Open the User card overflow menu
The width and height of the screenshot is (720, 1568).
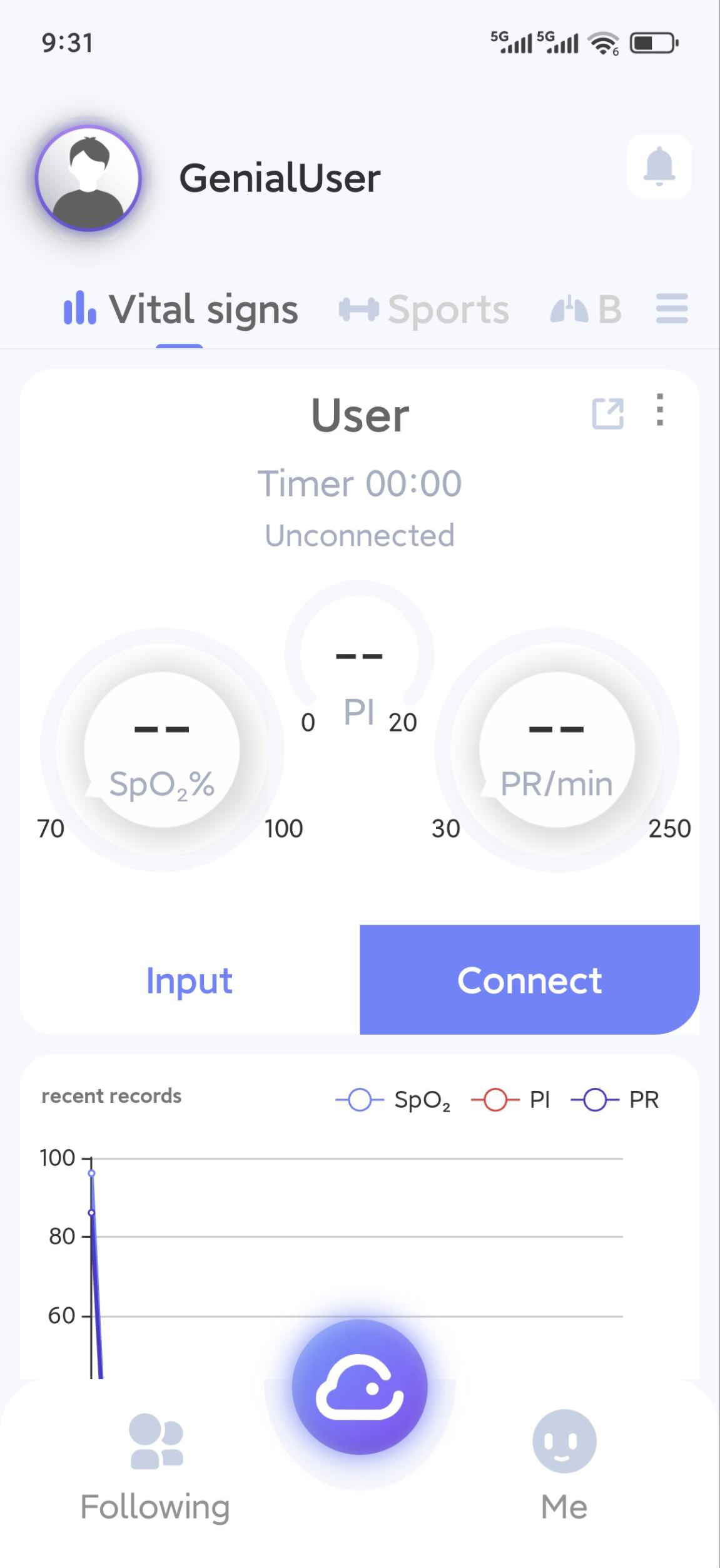(x=659, y=410)
